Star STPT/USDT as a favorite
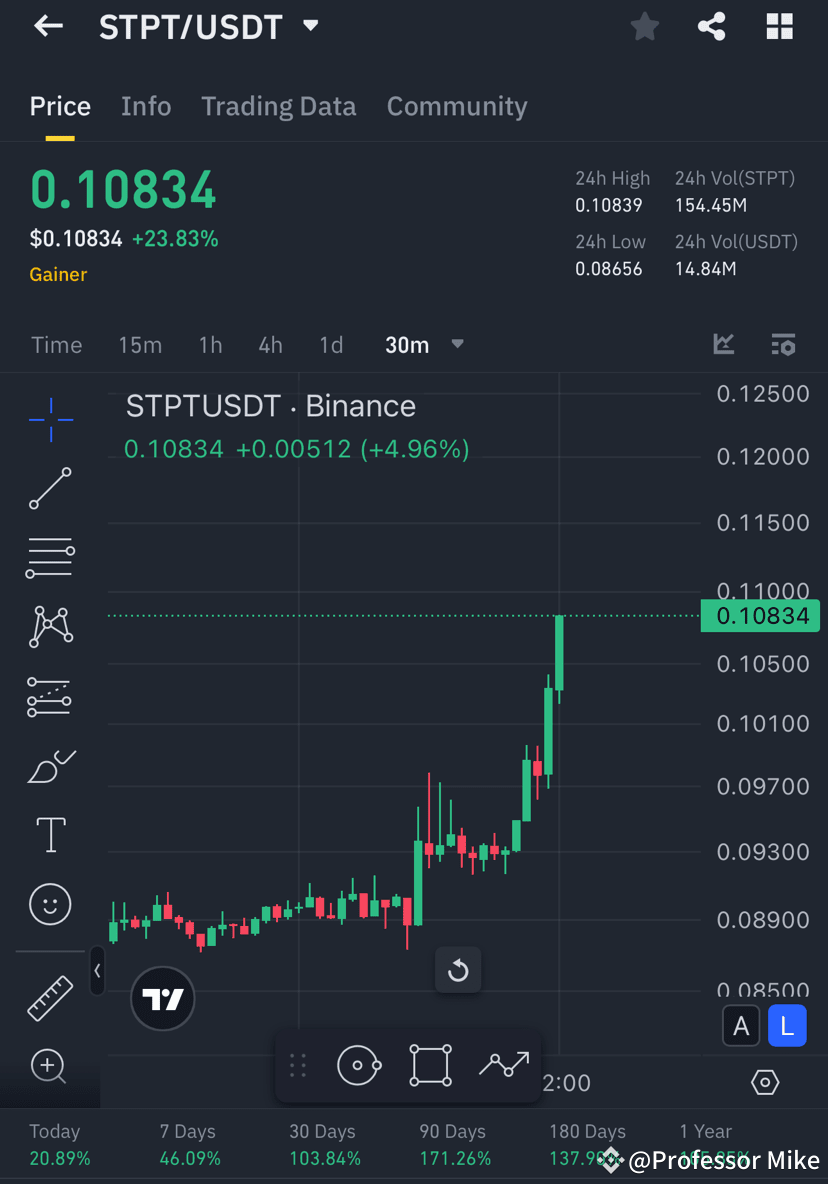 coord(644,27)
